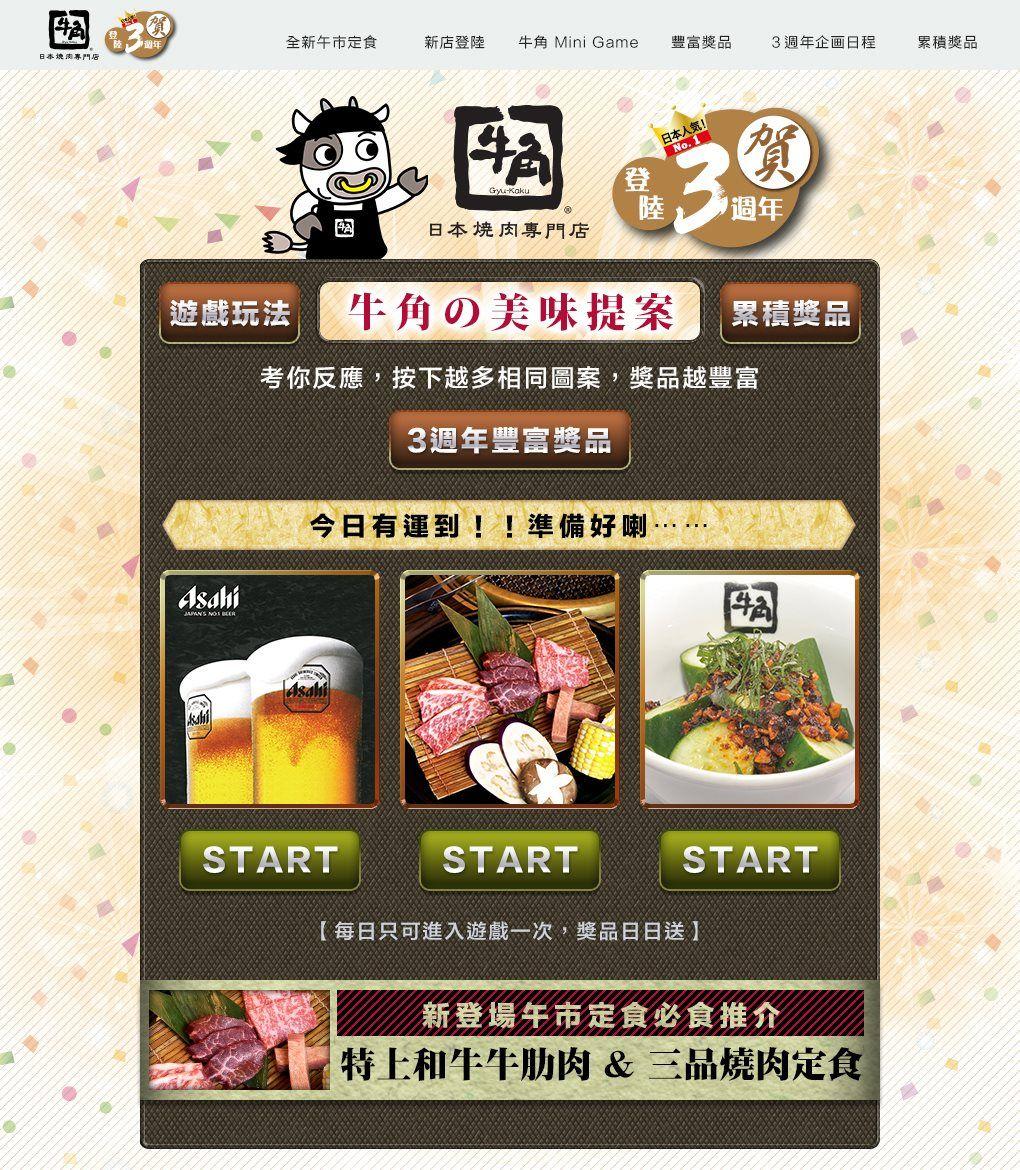Start the game under Asahi beer image

coord(270,860)
